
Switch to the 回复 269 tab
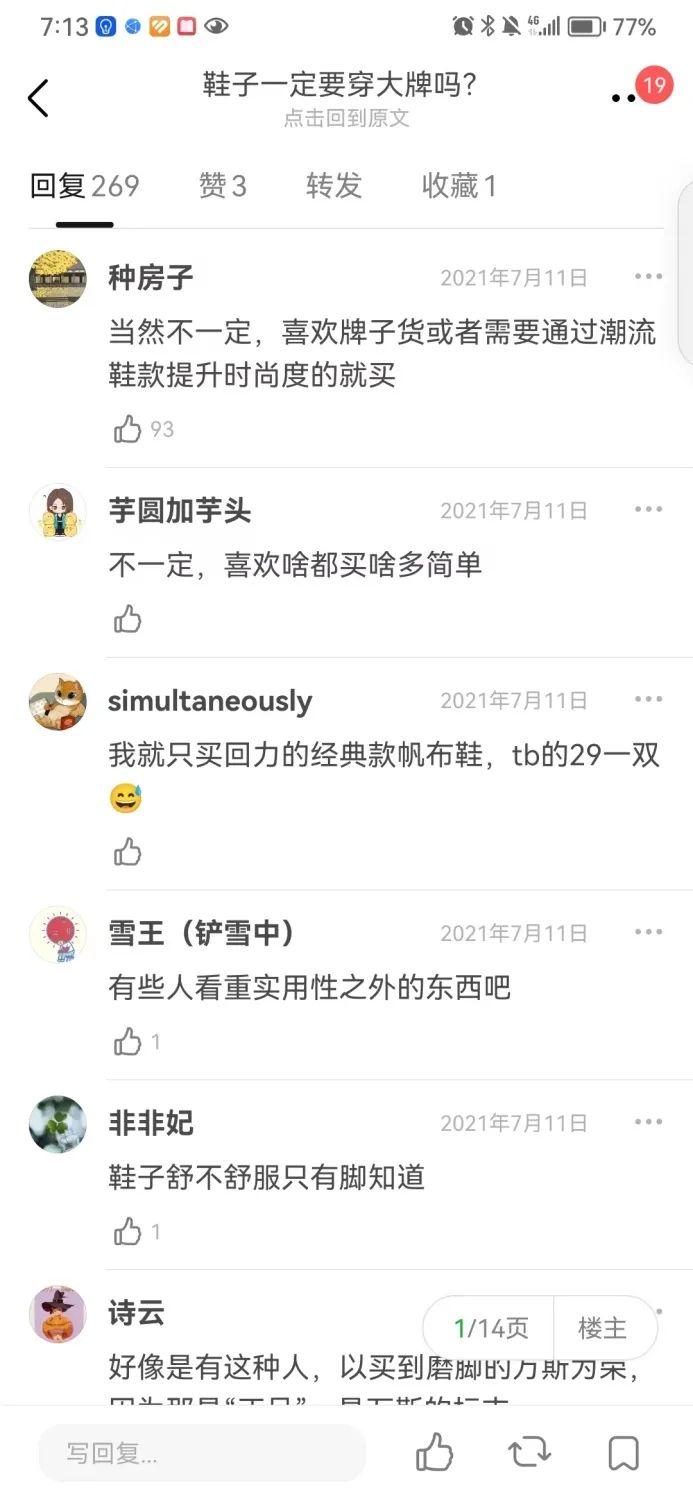[x=84, y=186]
